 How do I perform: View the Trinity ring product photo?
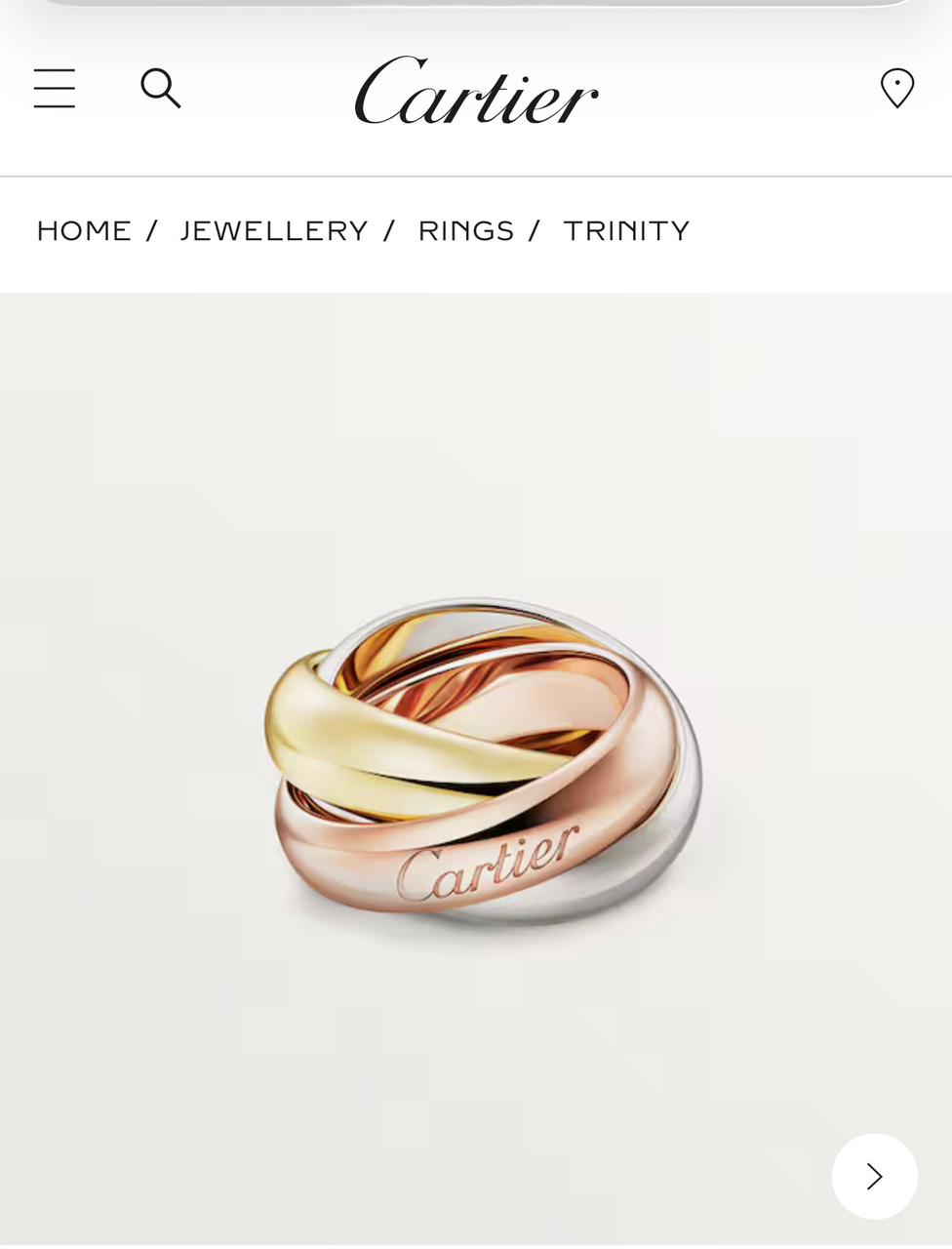click(x=478, y=771)
